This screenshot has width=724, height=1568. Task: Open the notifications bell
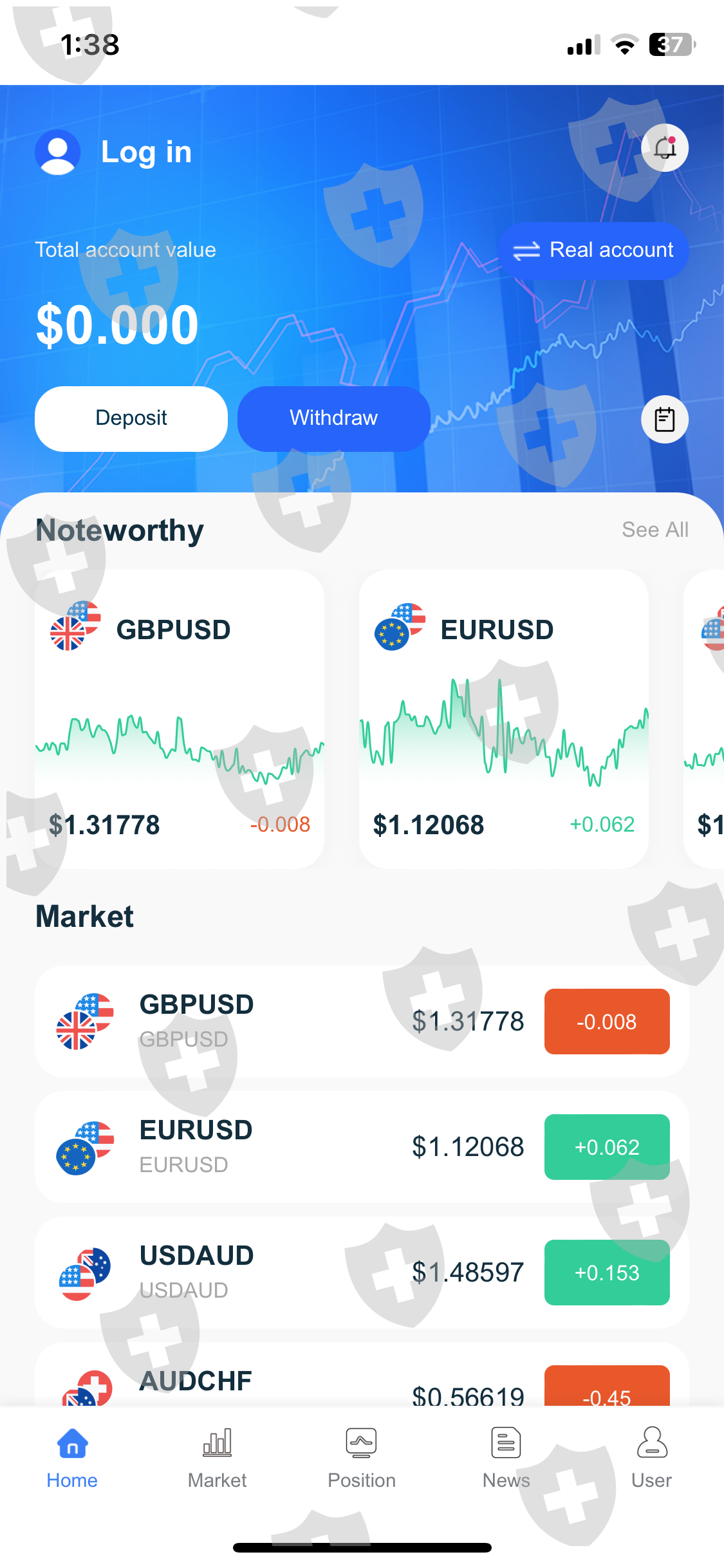tap(665, 148)
